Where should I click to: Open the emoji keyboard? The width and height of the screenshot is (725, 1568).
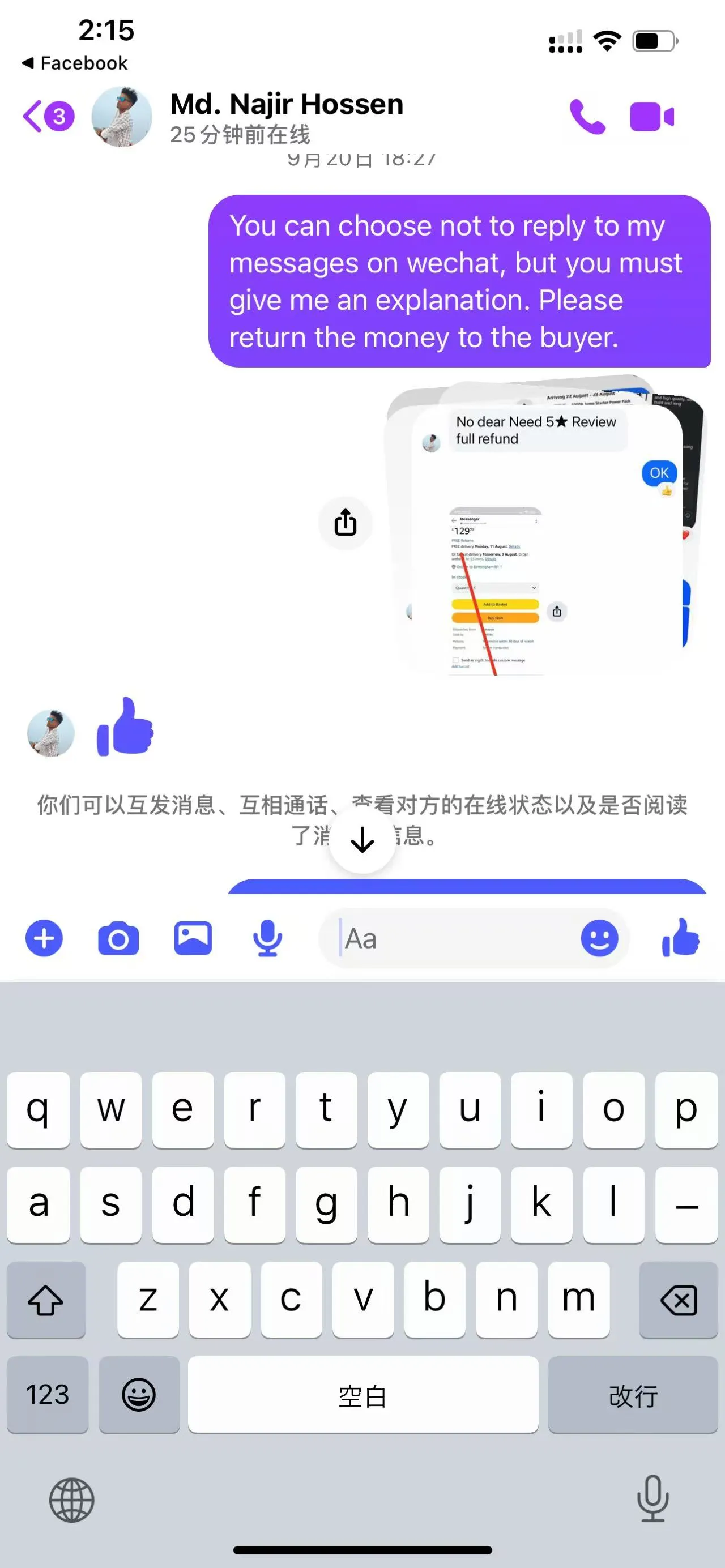click(x=139, y=1395)
